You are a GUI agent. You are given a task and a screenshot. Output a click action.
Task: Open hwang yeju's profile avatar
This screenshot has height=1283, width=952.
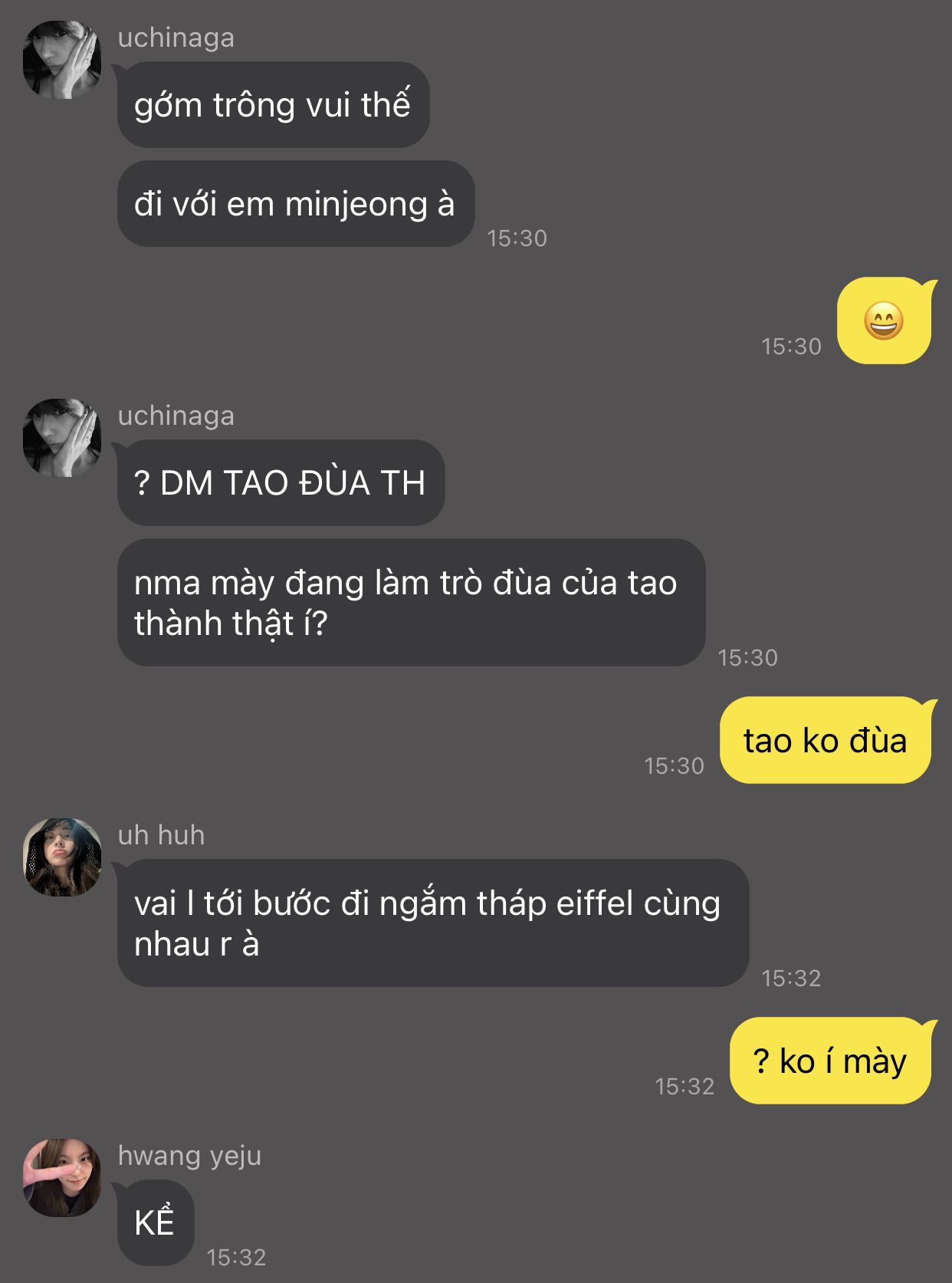(62, 1178)
